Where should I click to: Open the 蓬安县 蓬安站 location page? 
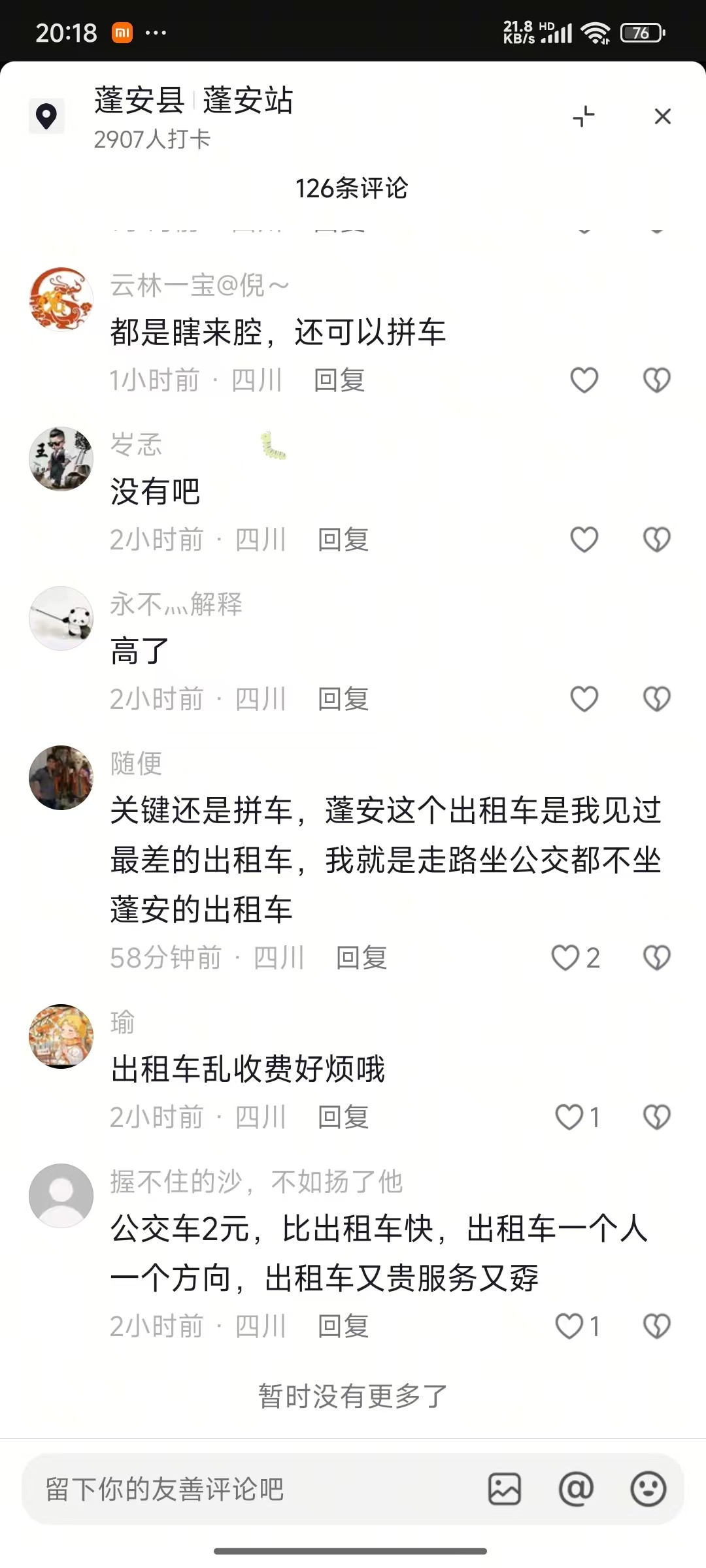tap(193, 101)
